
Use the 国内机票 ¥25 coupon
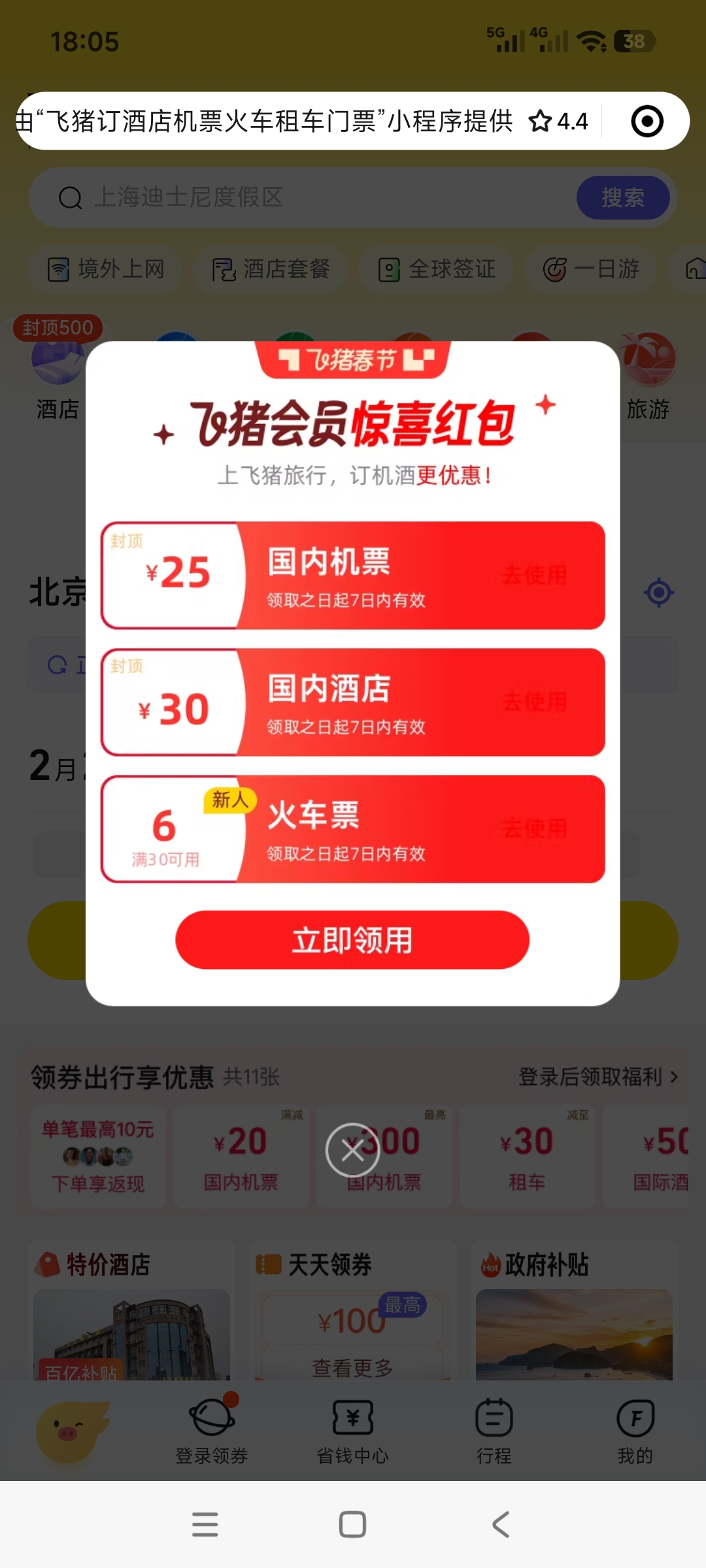[534, 575]
